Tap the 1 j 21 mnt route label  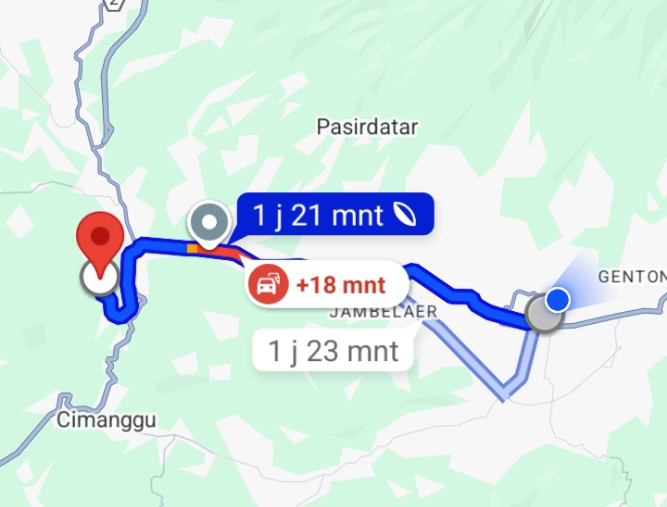(334, 214)
